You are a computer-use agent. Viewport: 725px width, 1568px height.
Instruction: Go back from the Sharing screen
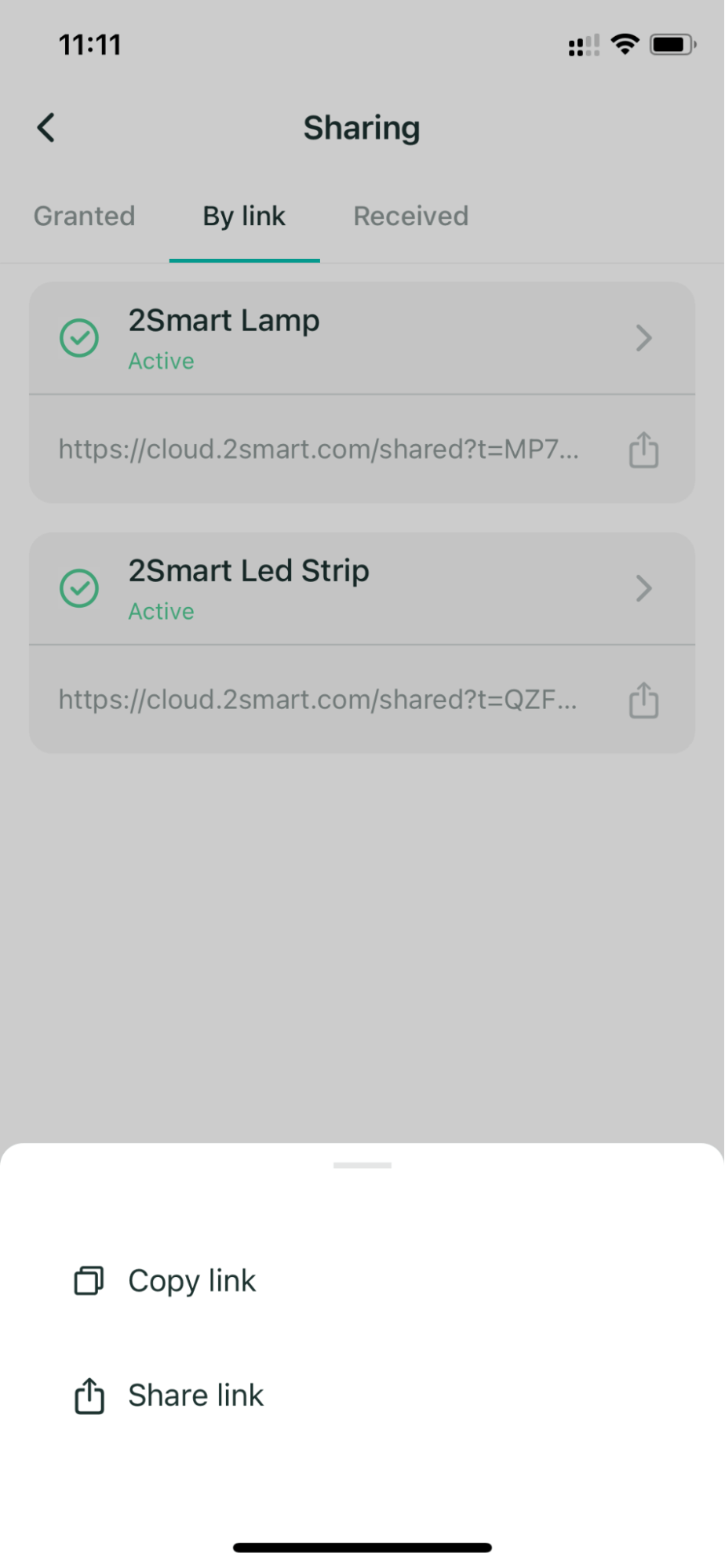click(46, 128)
